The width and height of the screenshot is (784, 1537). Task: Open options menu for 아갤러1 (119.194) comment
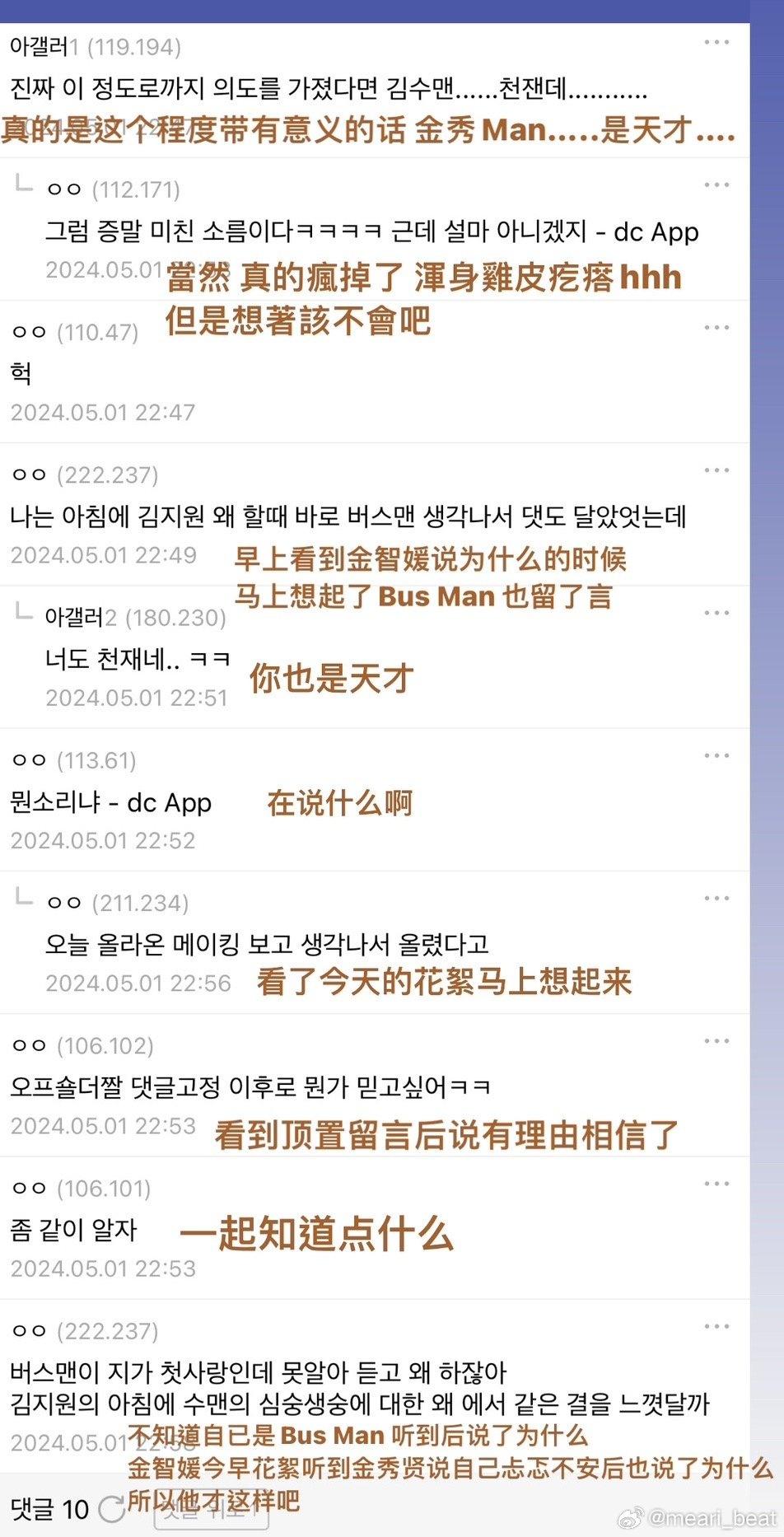click(x=716, y=43)
